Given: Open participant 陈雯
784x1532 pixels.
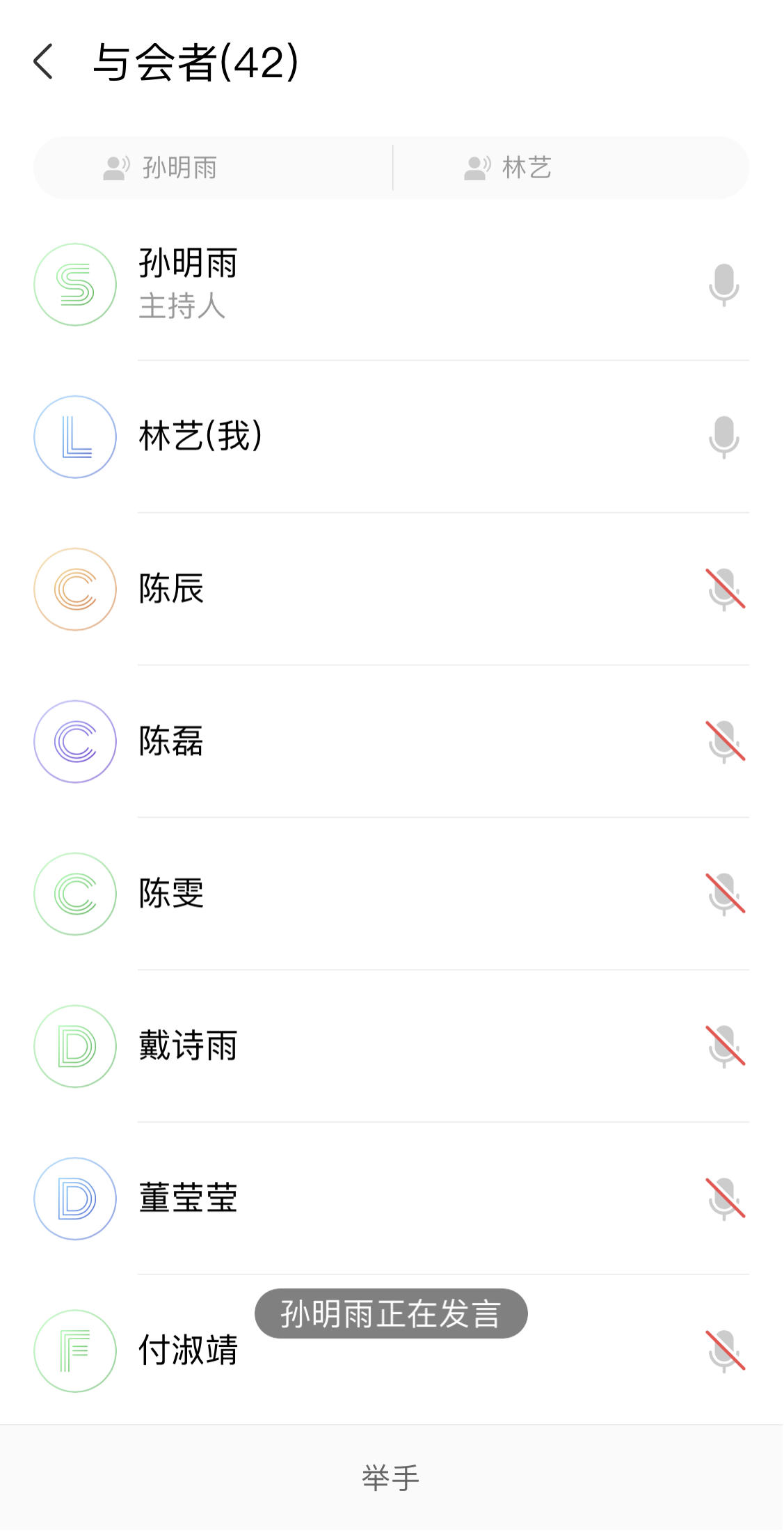Looking at the screenshot, I should coord(392,894).
